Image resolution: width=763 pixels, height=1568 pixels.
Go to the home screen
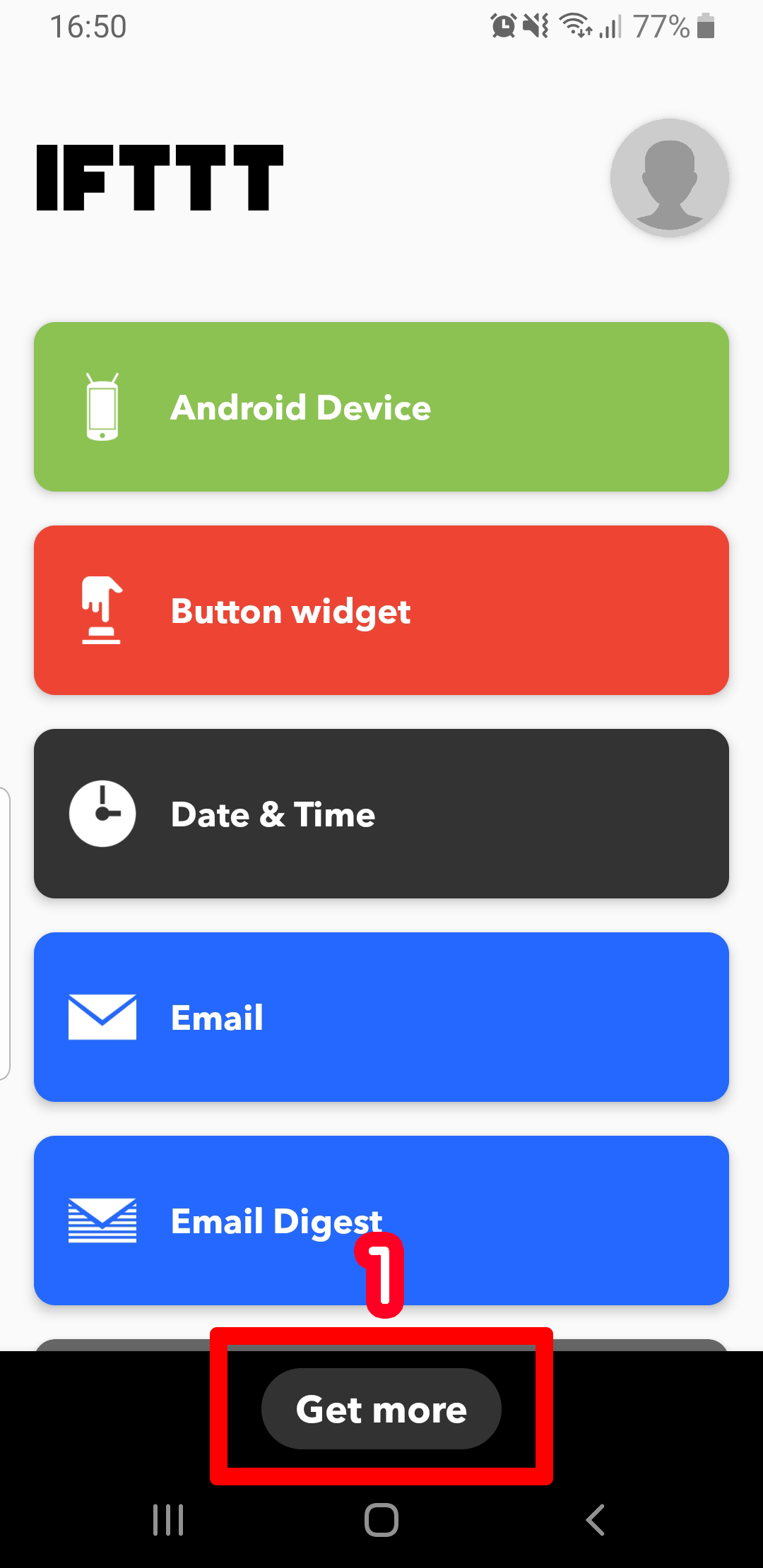point(381,1519)
